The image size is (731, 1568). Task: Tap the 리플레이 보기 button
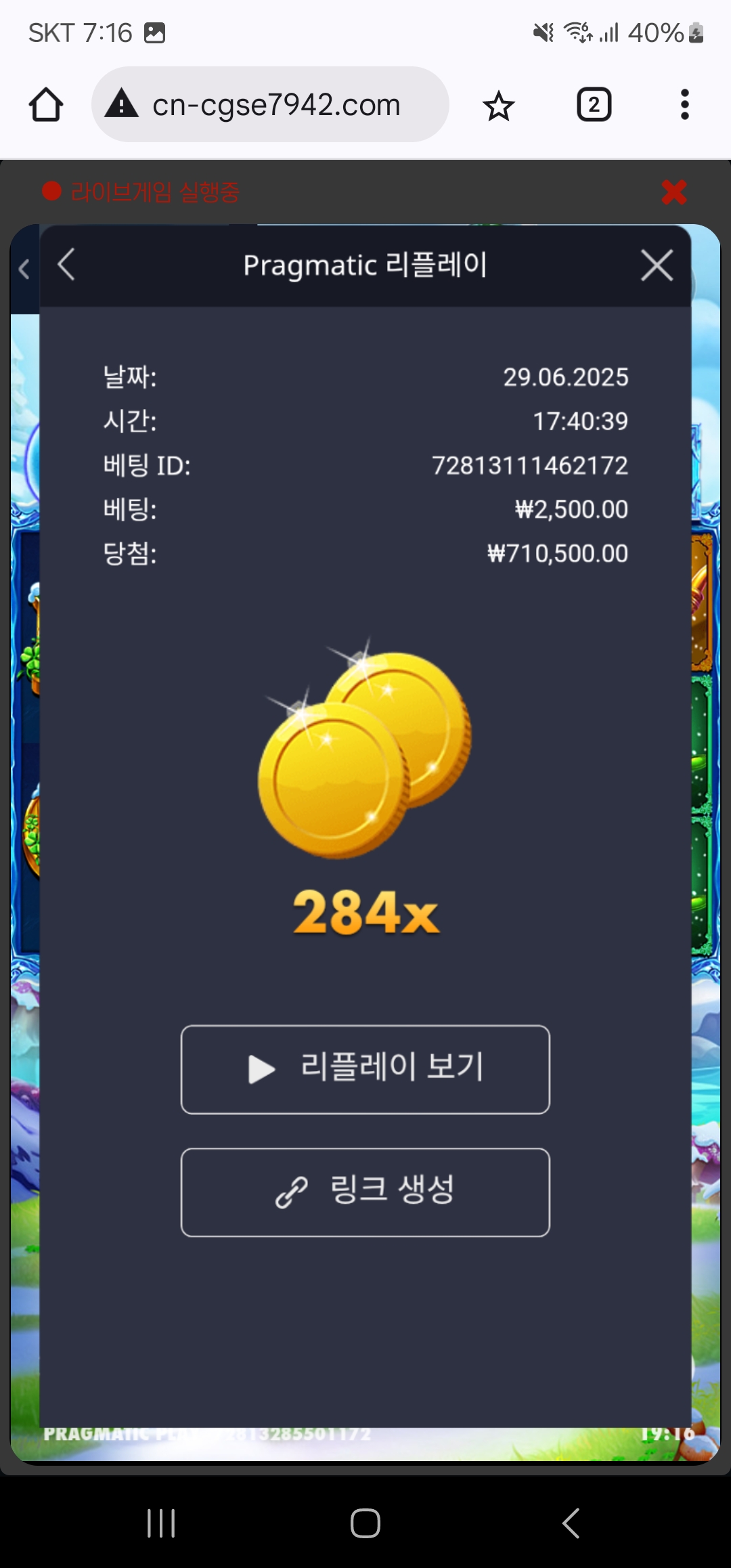coord(365,1069)
